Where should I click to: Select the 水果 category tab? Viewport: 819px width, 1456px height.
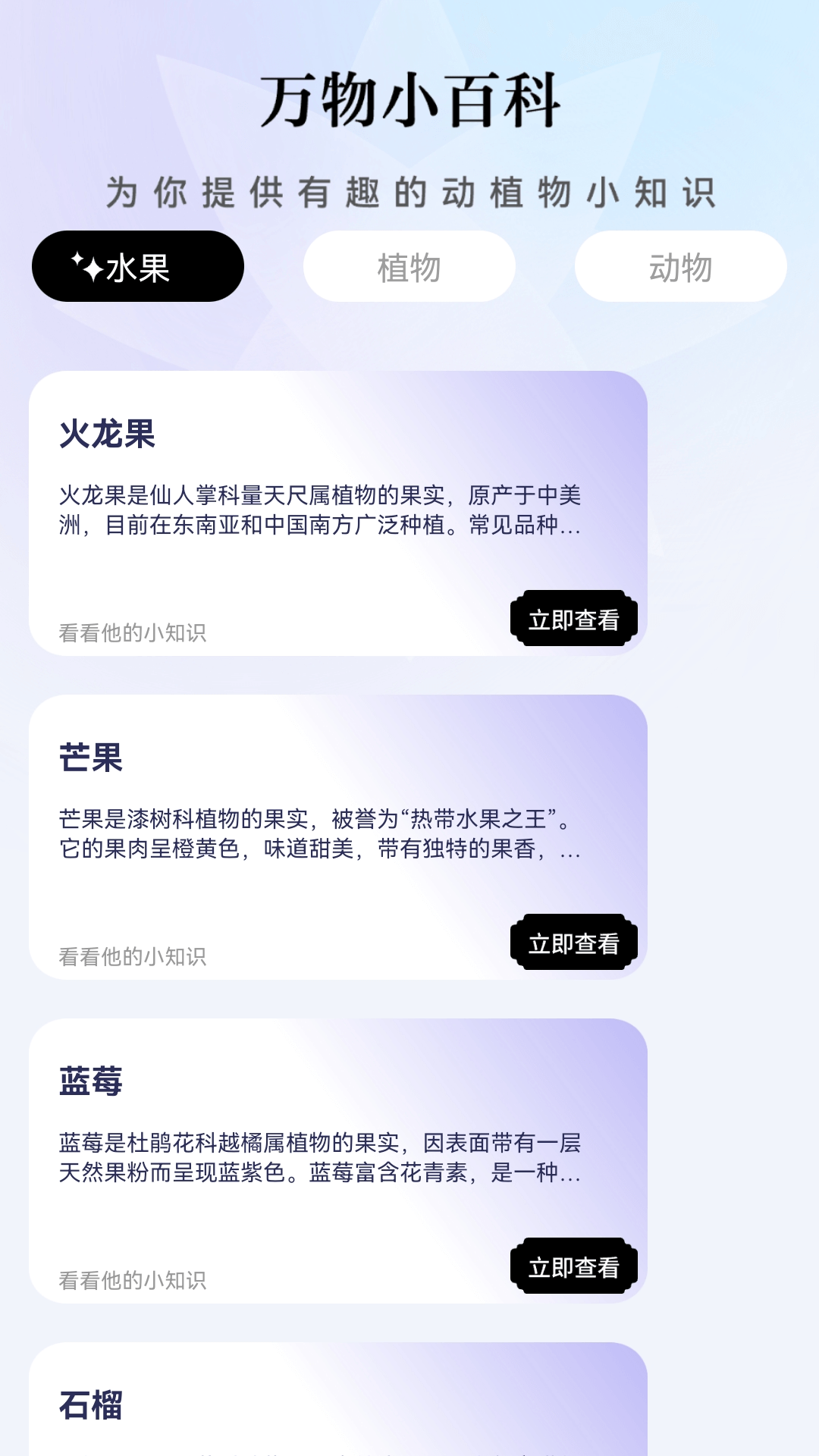click(137, 266)
